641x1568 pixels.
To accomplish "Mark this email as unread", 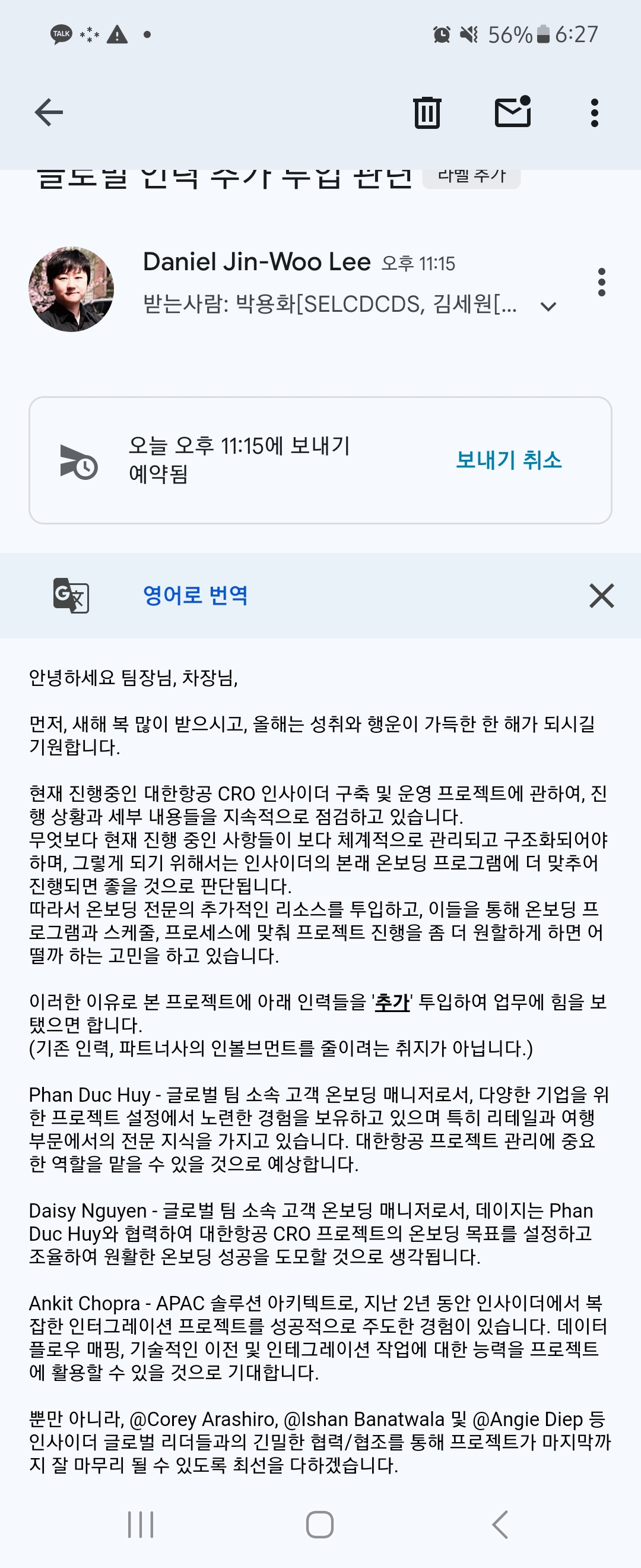I will (513, 113).
